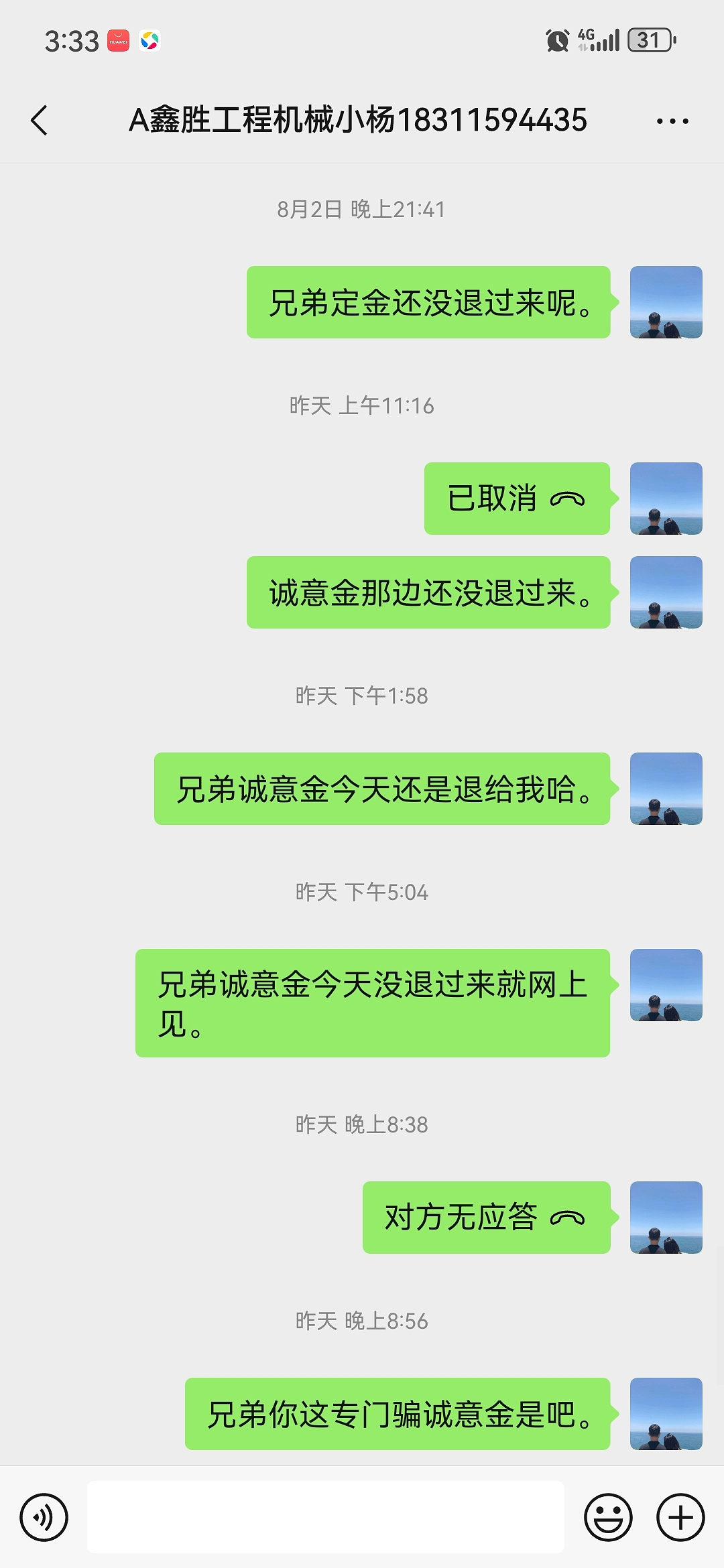Image resolution: width=724 pixels, height=1568 pixels.
Task: Switch to voice message input
Action: point(44,1517)
